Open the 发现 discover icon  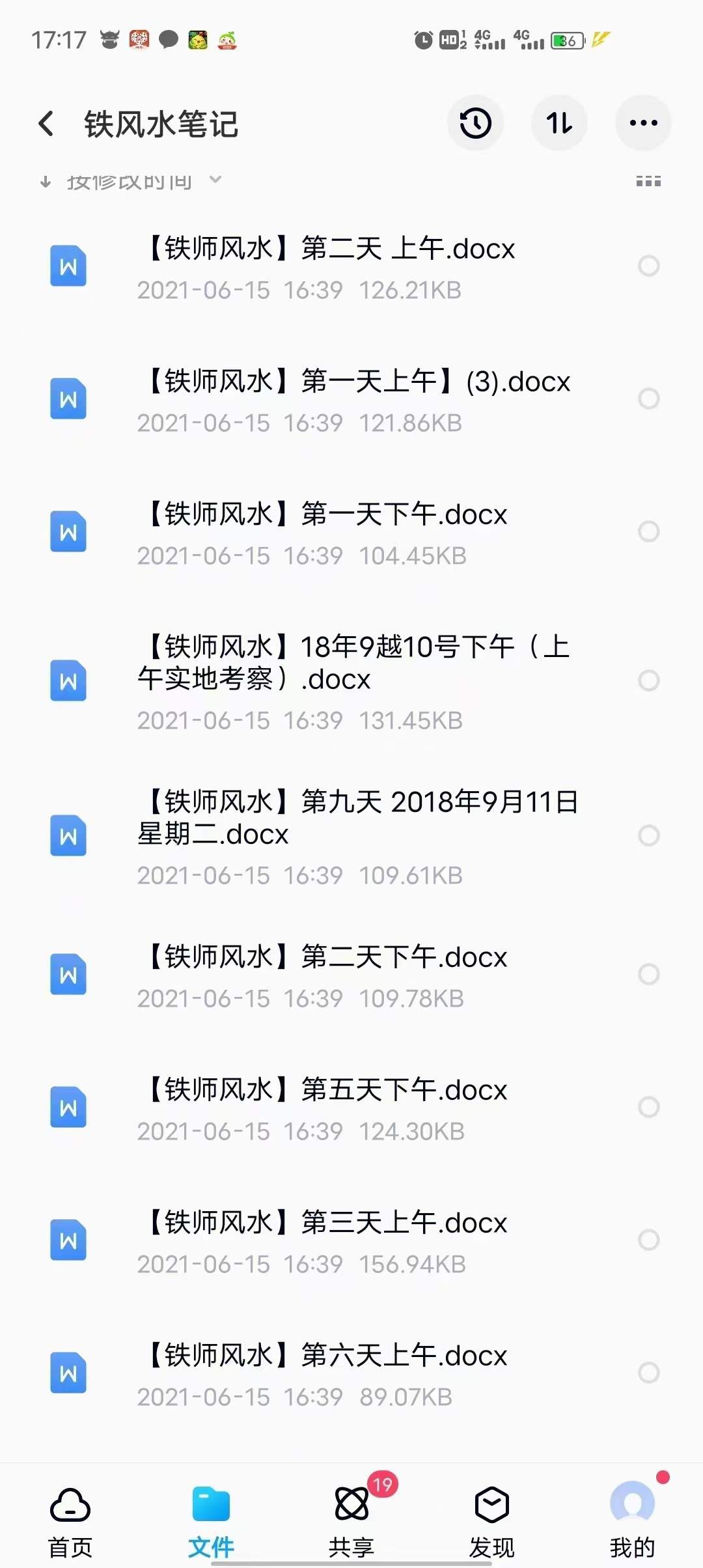coord(493,1504)
